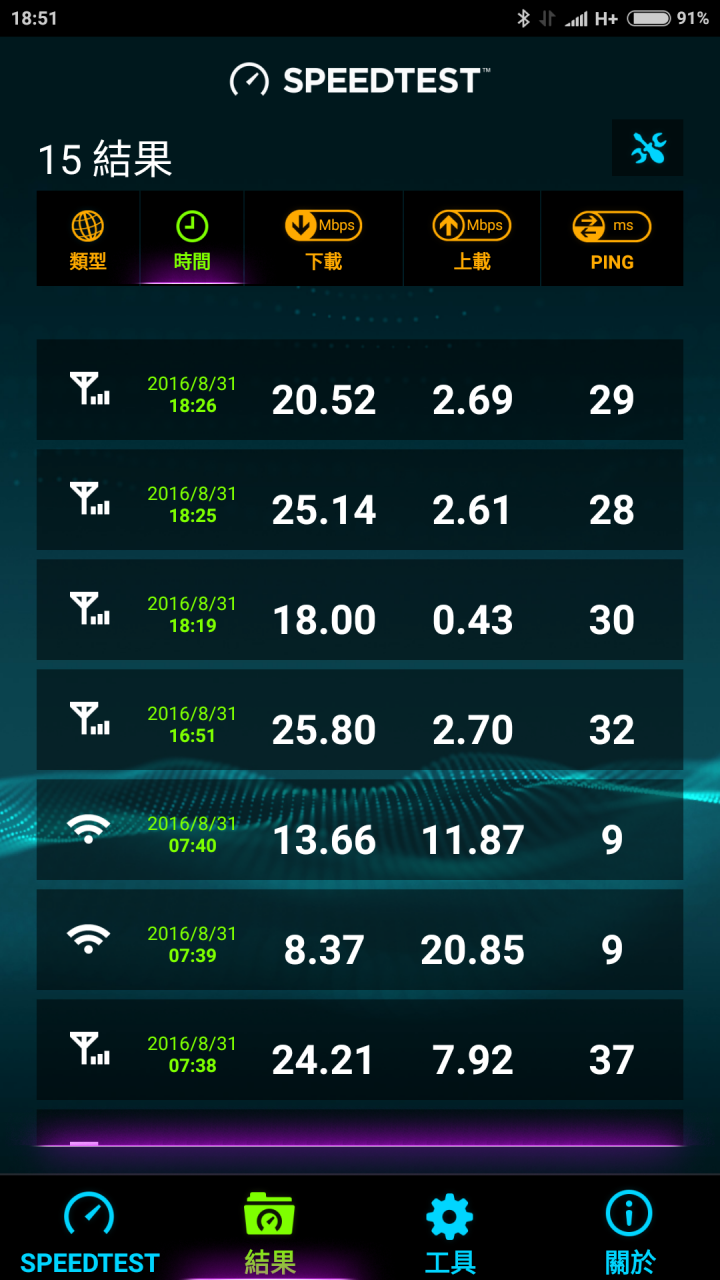Sort results by 類型
Image resolution: width=720 pixels, height=1280 pixels.
(x=88, y=240)
